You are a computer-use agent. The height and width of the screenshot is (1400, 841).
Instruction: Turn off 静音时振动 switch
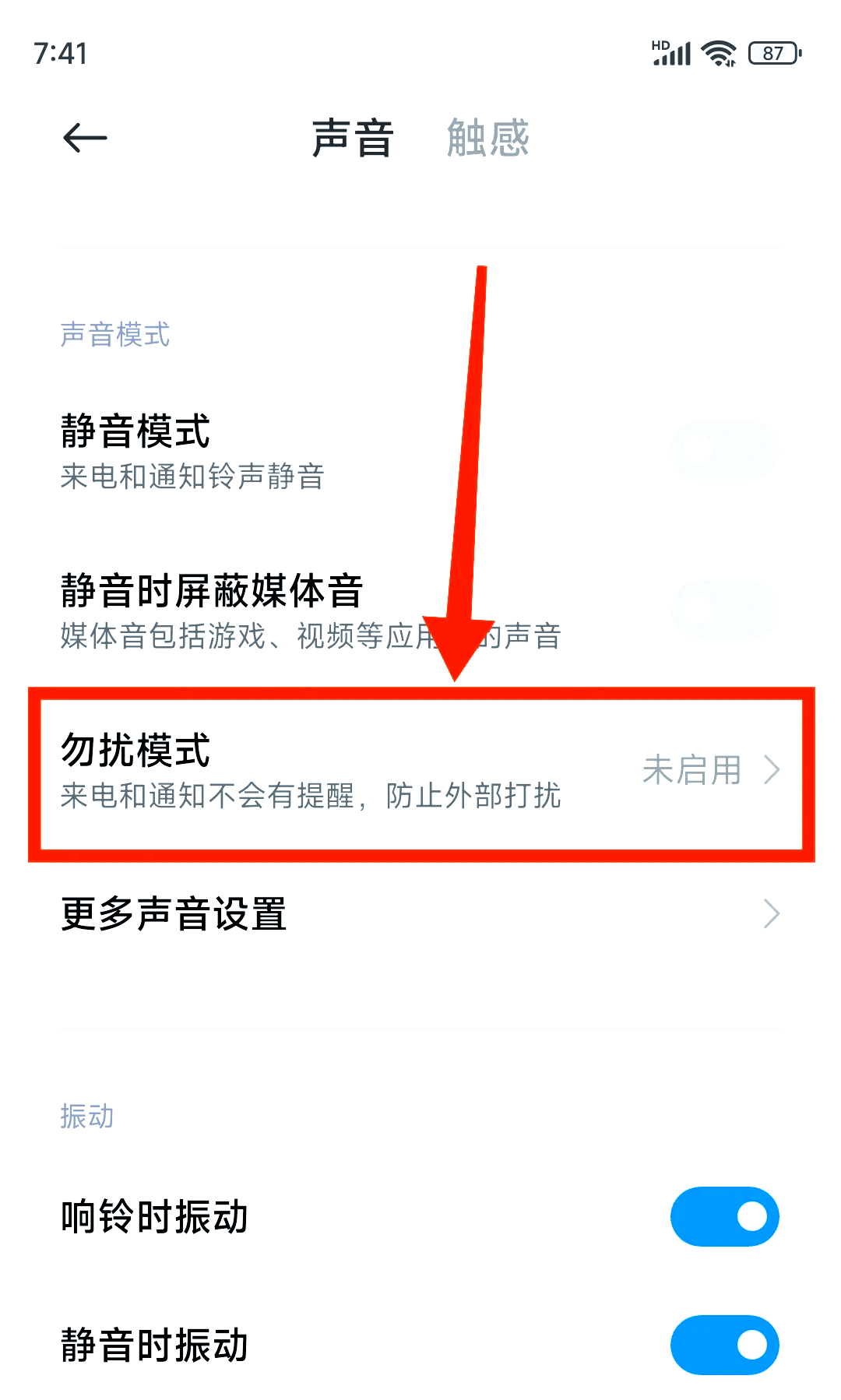pyautogui.click(x=725, y=1345)
